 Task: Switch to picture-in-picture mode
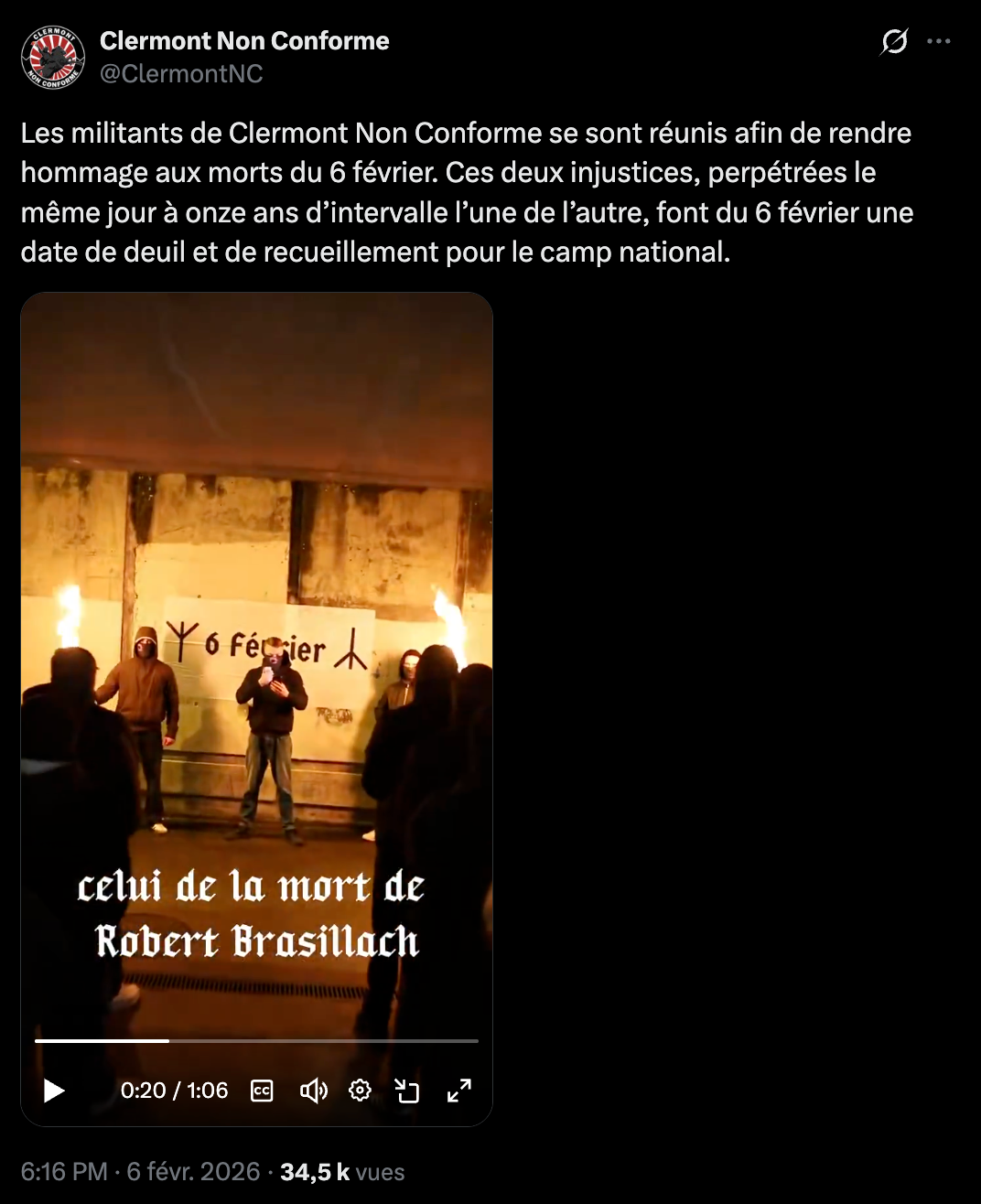click(407, 1091)
